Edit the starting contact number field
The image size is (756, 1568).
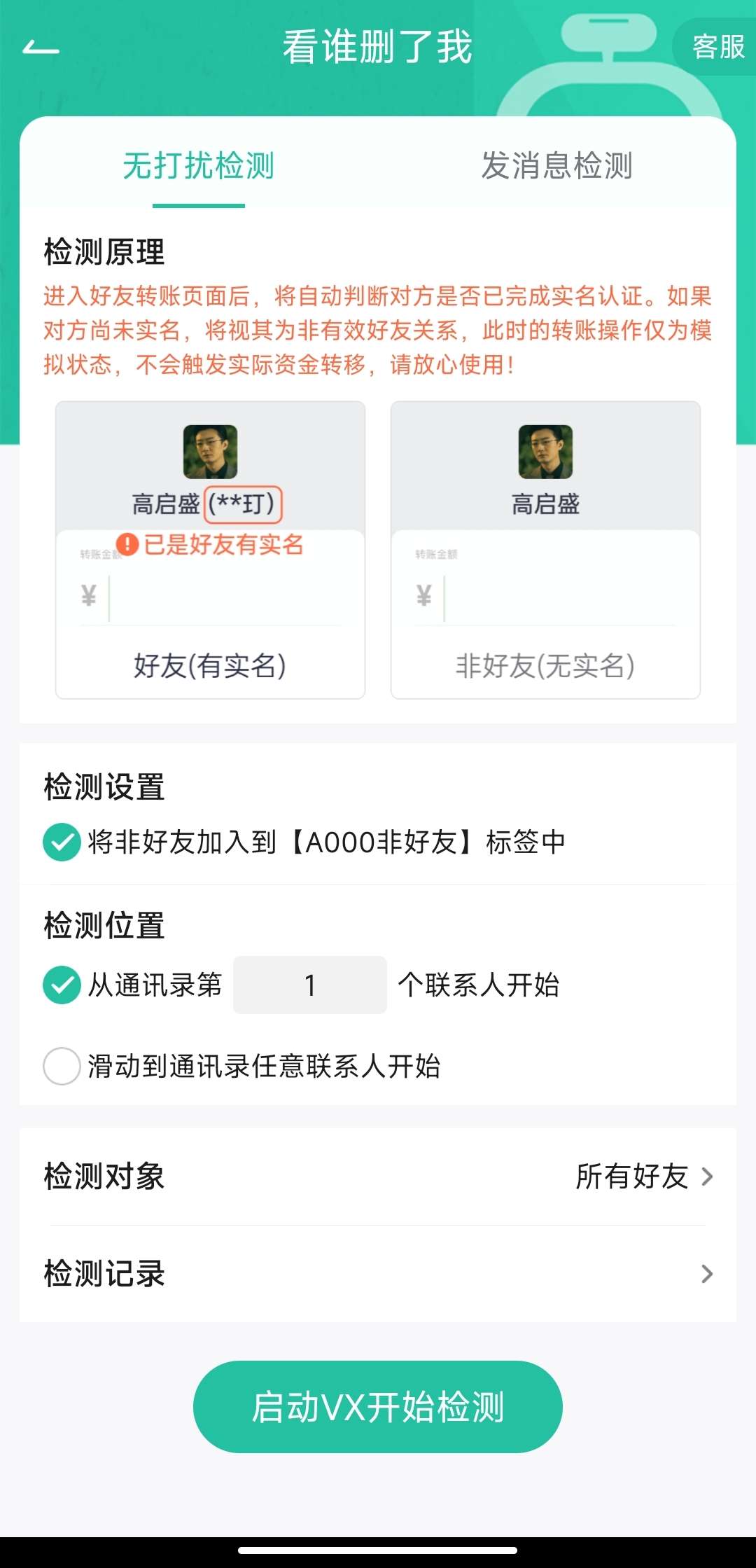click(309, 985)
